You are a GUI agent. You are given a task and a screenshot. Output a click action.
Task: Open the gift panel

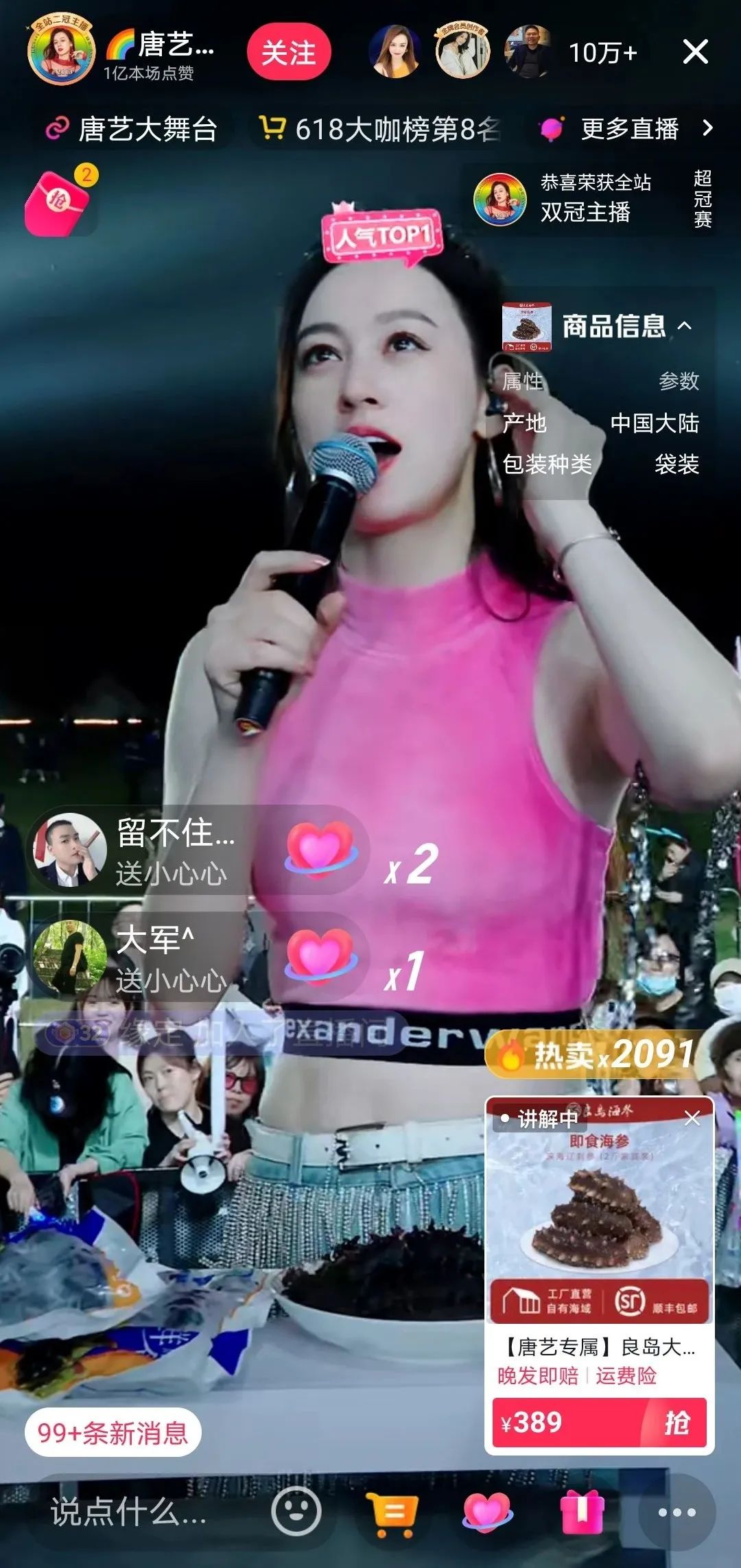[x=581, y=1512]
